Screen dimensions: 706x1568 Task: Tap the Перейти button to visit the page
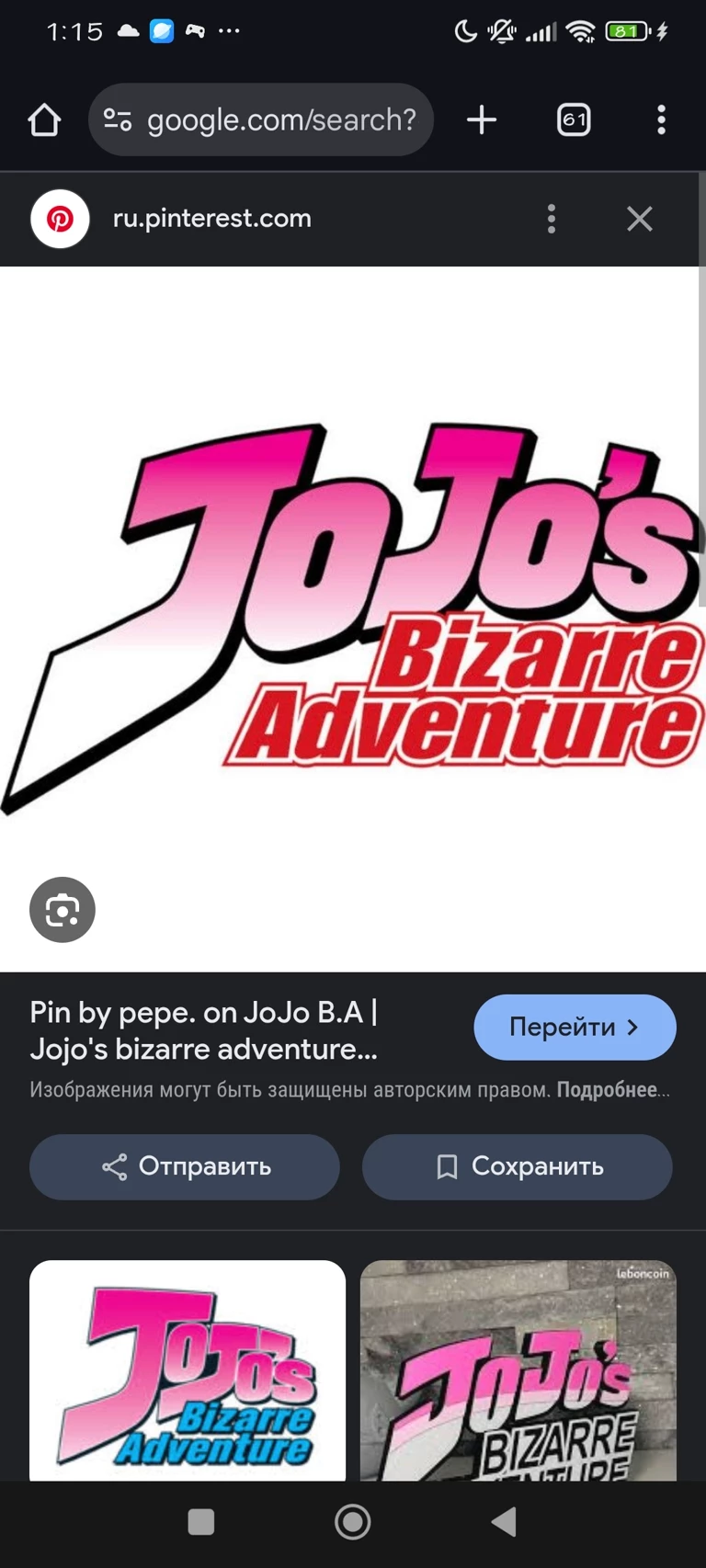(x=575, y=1027)
